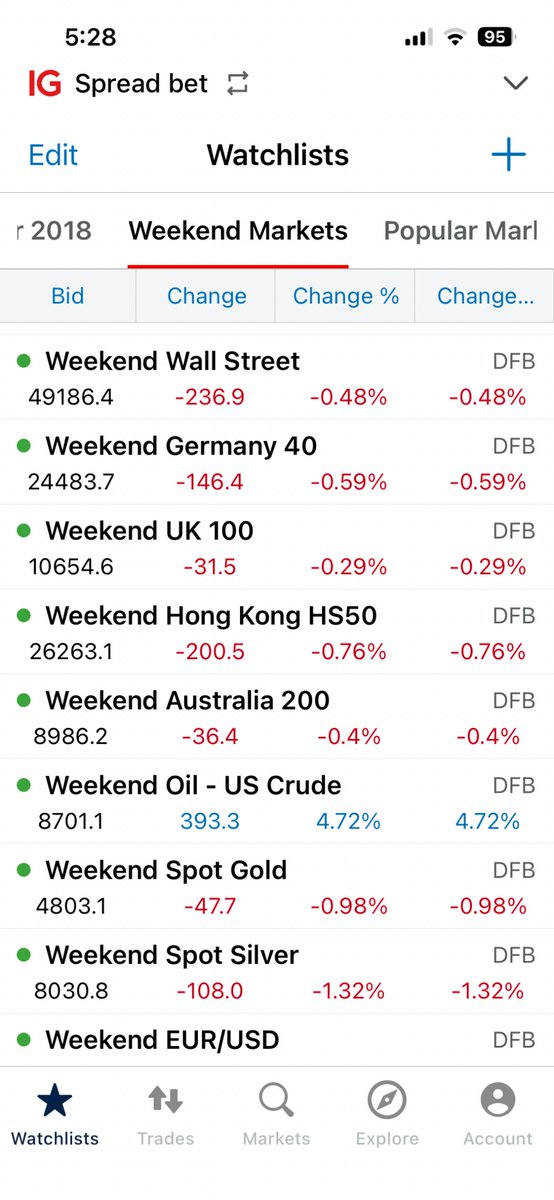
Task: Sort by the Bid column header
Action: pos(68,296)
